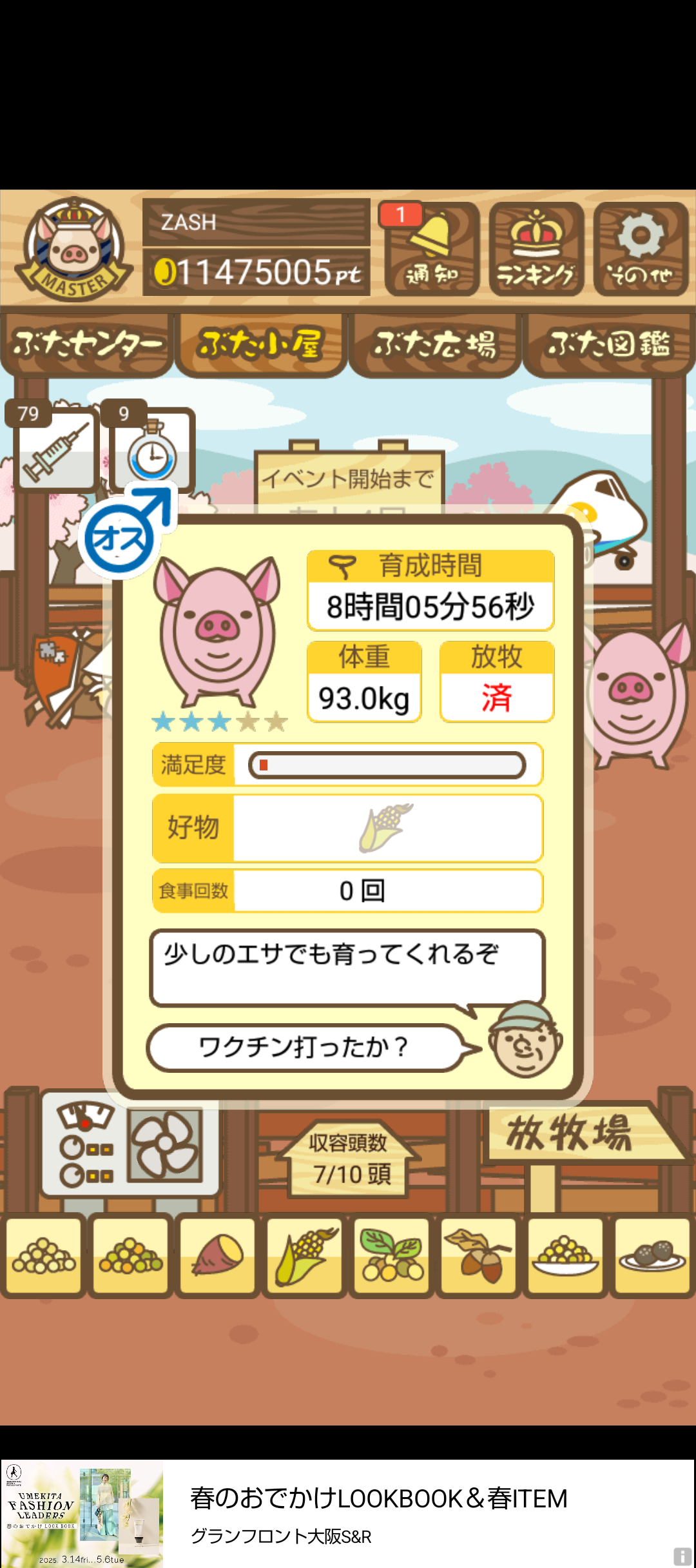The height and width of the screenshot is (1568, 696).
Task: Tap the ad info icon
Action: pos(682,1556)
